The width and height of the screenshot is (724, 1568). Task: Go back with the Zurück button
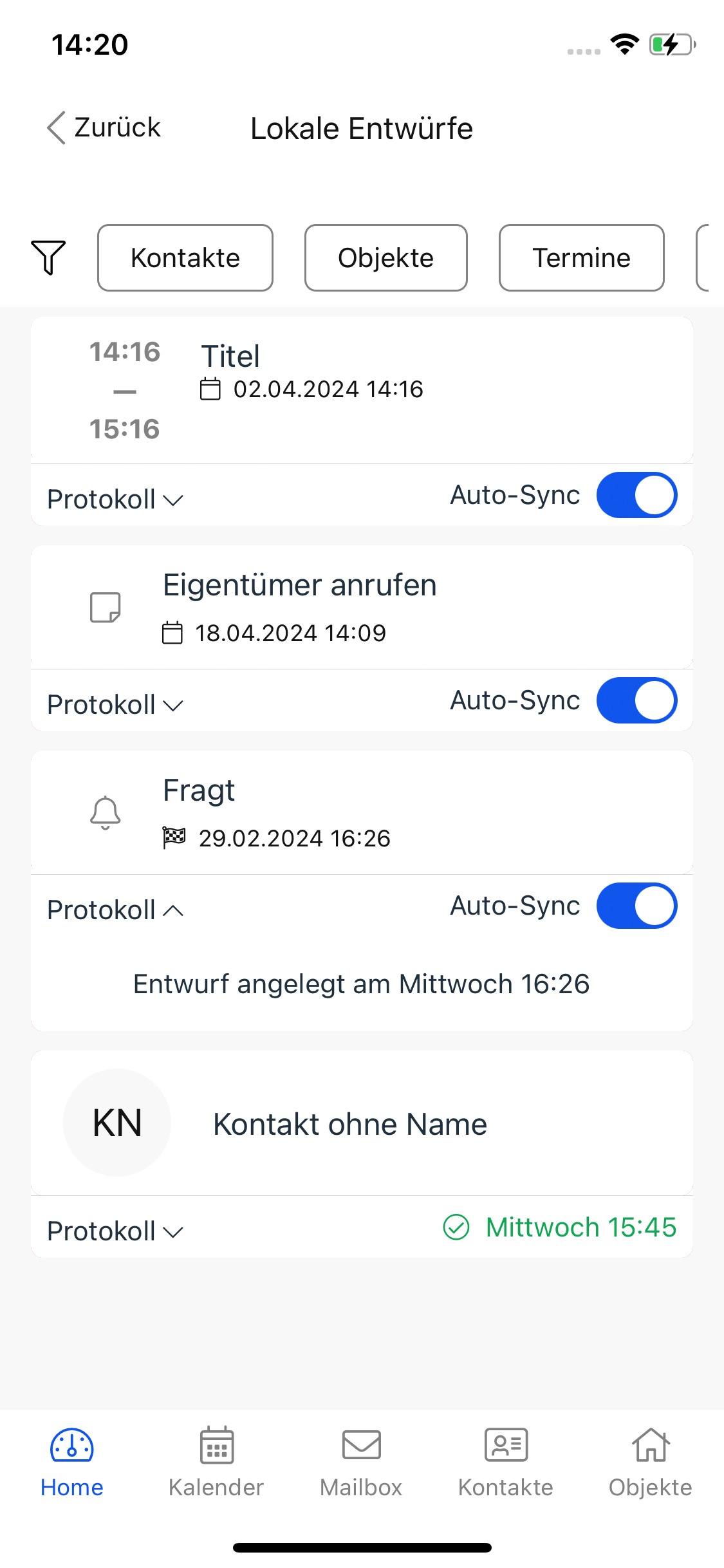pyautogui.click(x=104, y=127)
